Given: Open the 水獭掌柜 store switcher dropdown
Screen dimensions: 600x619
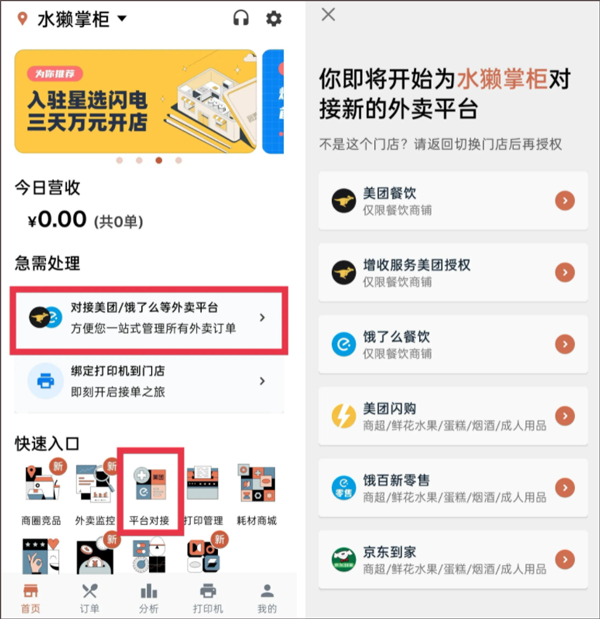Looking at the screenshot, I should coord(80,18).
